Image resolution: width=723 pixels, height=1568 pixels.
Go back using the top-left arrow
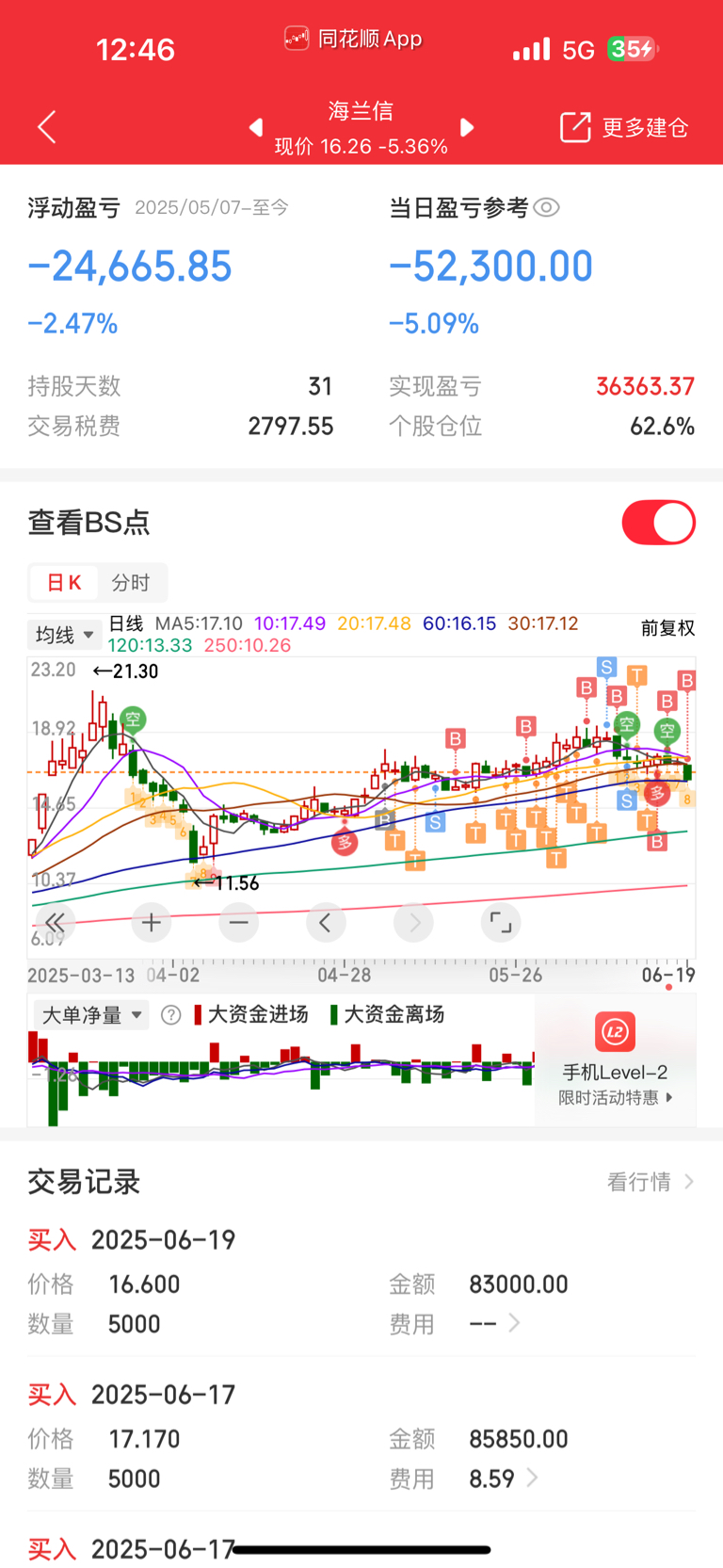point(47,127)
